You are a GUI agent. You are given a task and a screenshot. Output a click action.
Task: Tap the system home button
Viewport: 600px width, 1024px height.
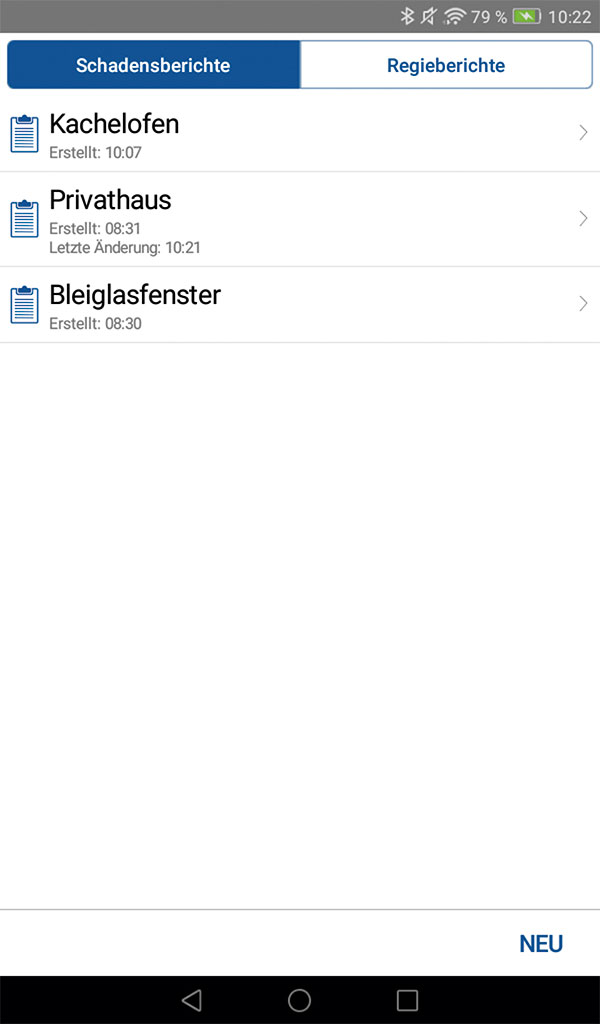(299, 1000)
